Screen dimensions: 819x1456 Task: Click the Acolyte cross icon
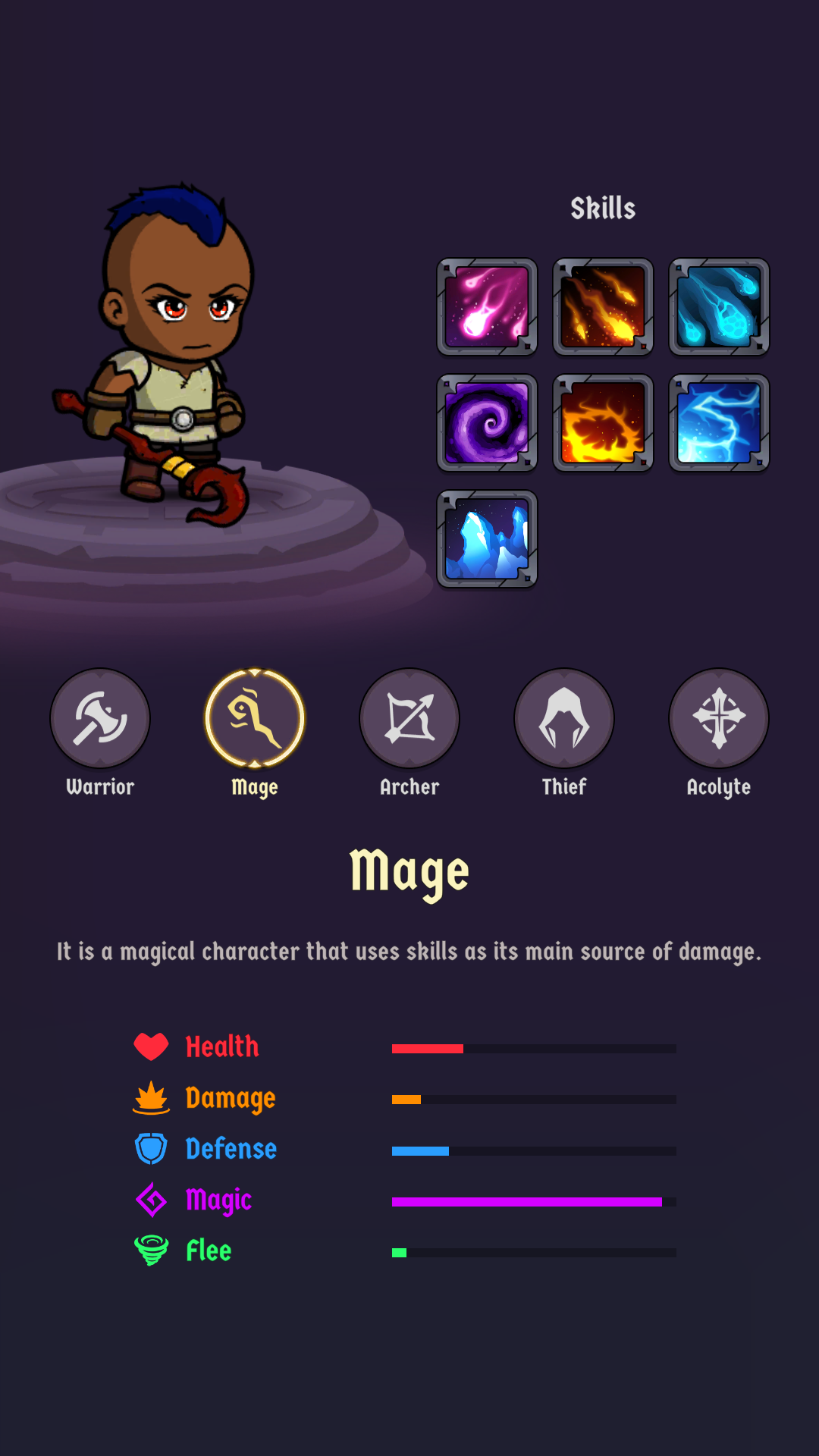coord(717,717)
